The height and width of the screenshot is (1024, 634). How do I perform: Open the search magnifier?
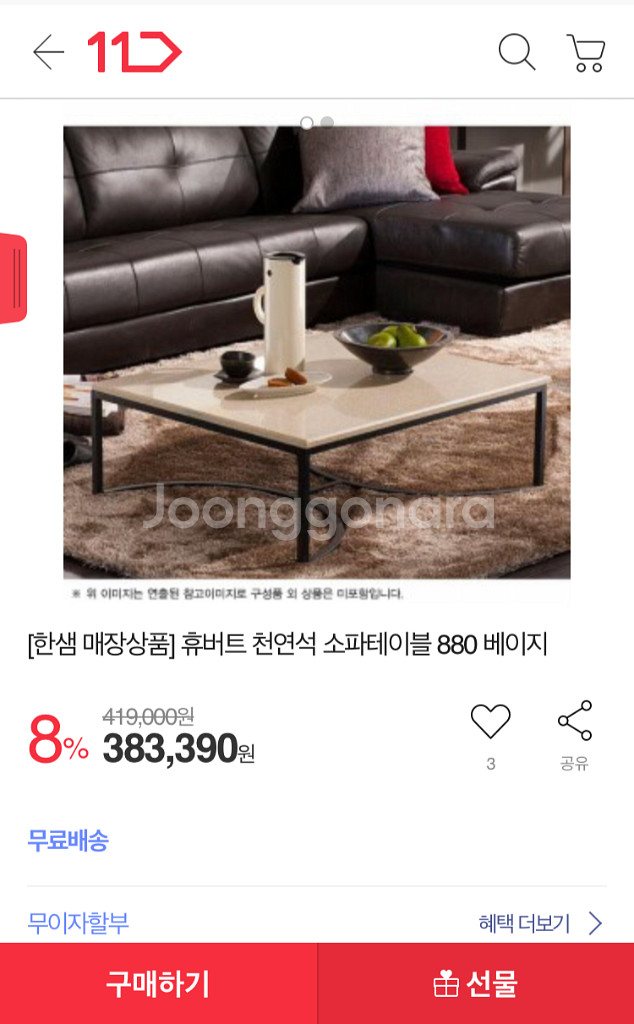point(516,52)
